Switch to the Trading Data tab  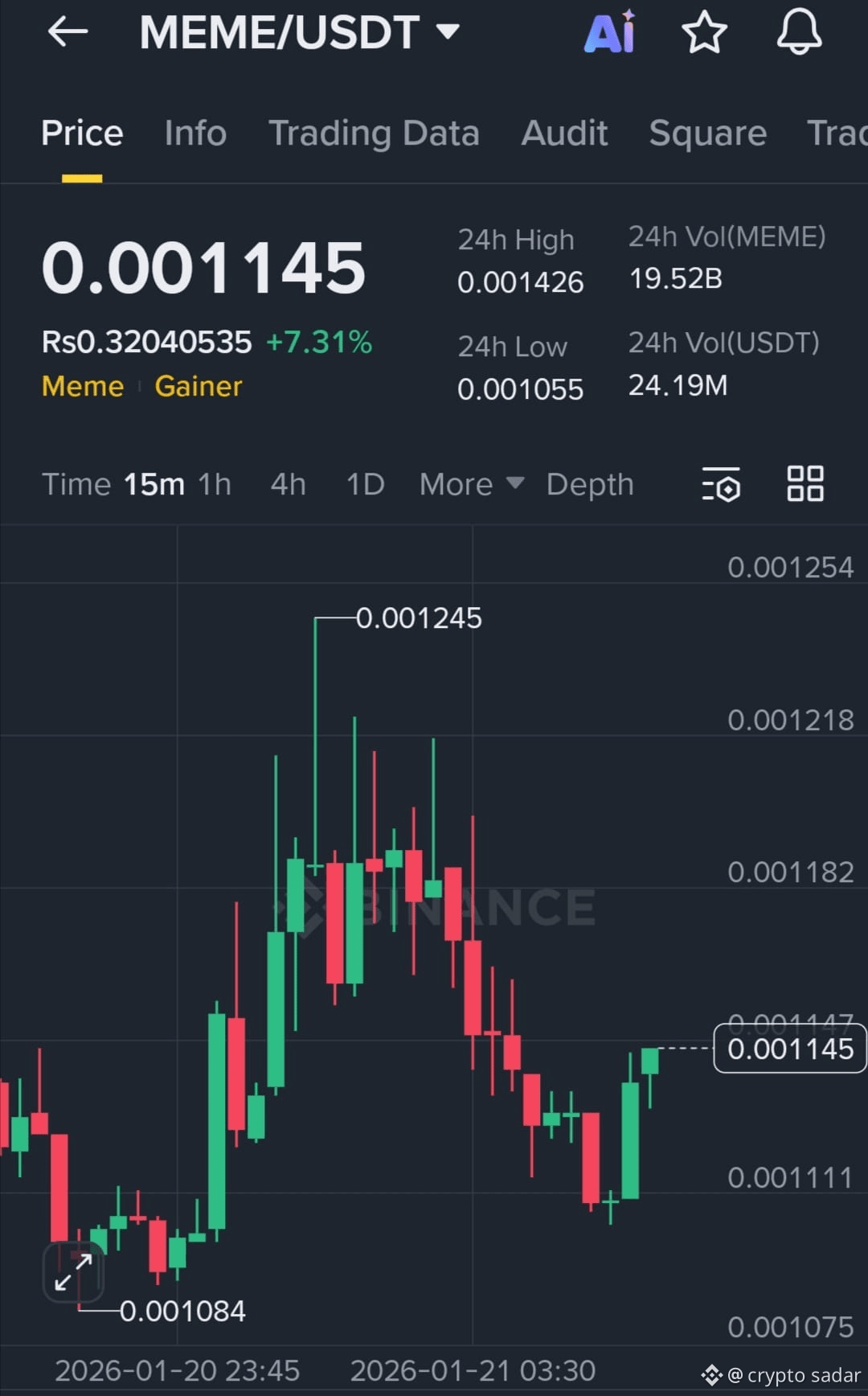(374, 133)
